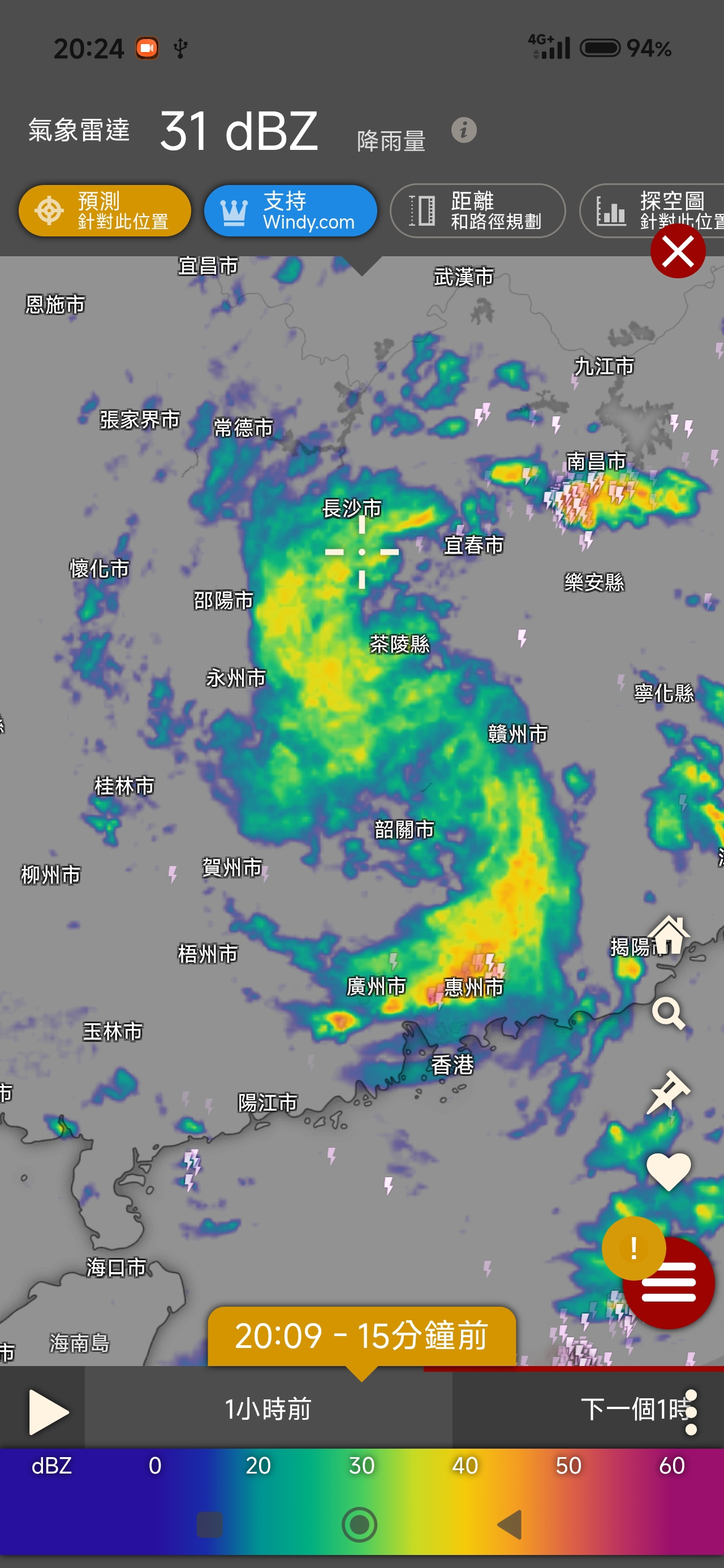Image resolution: width=724 pixels, height=1568 pixels.
Task: Close the location detail with red X
Action: click(x=678, y=251)
